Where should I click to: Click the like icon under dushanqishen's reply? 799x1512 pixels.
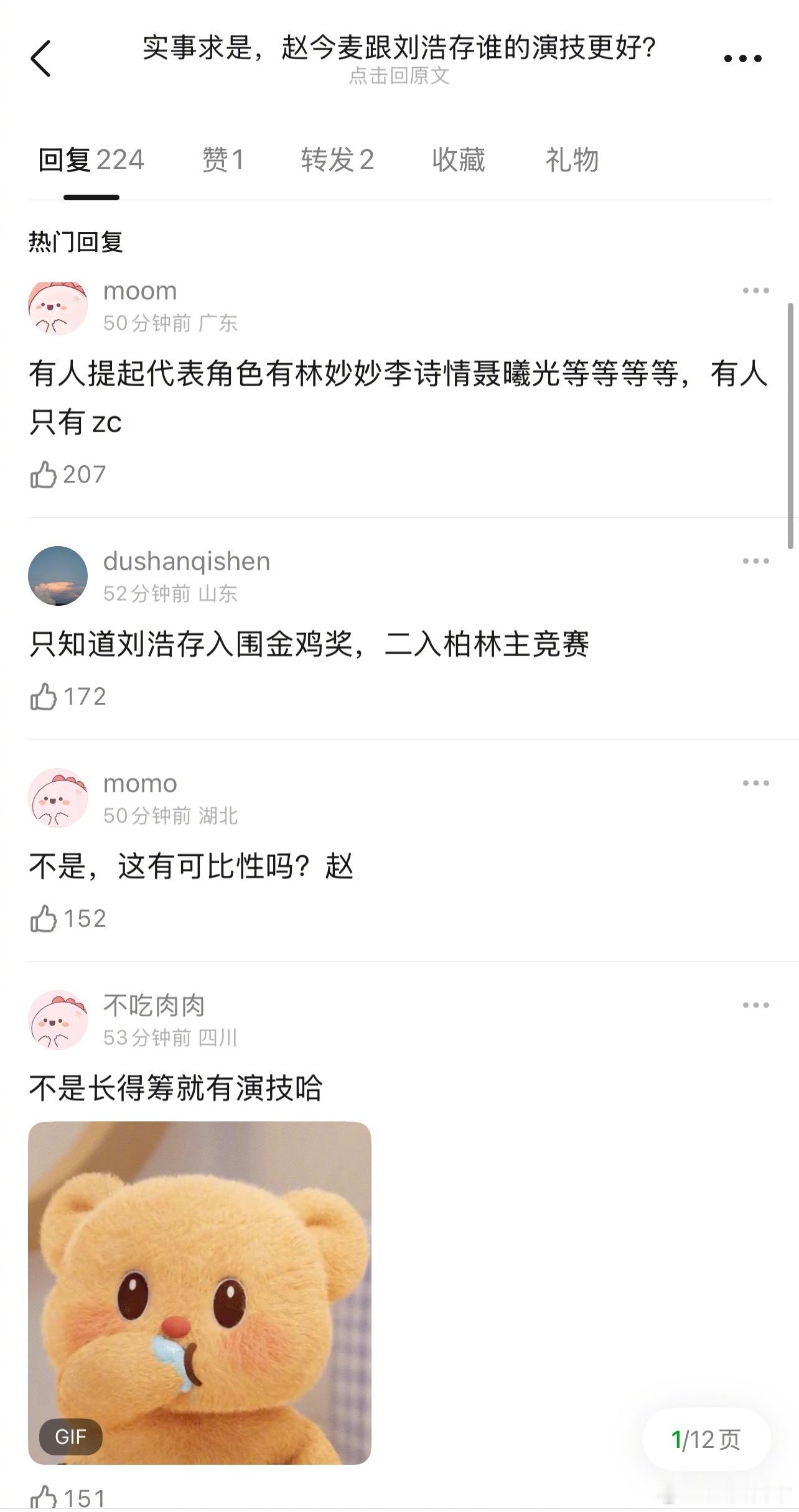pyautogui.click(x=44, y=697)
